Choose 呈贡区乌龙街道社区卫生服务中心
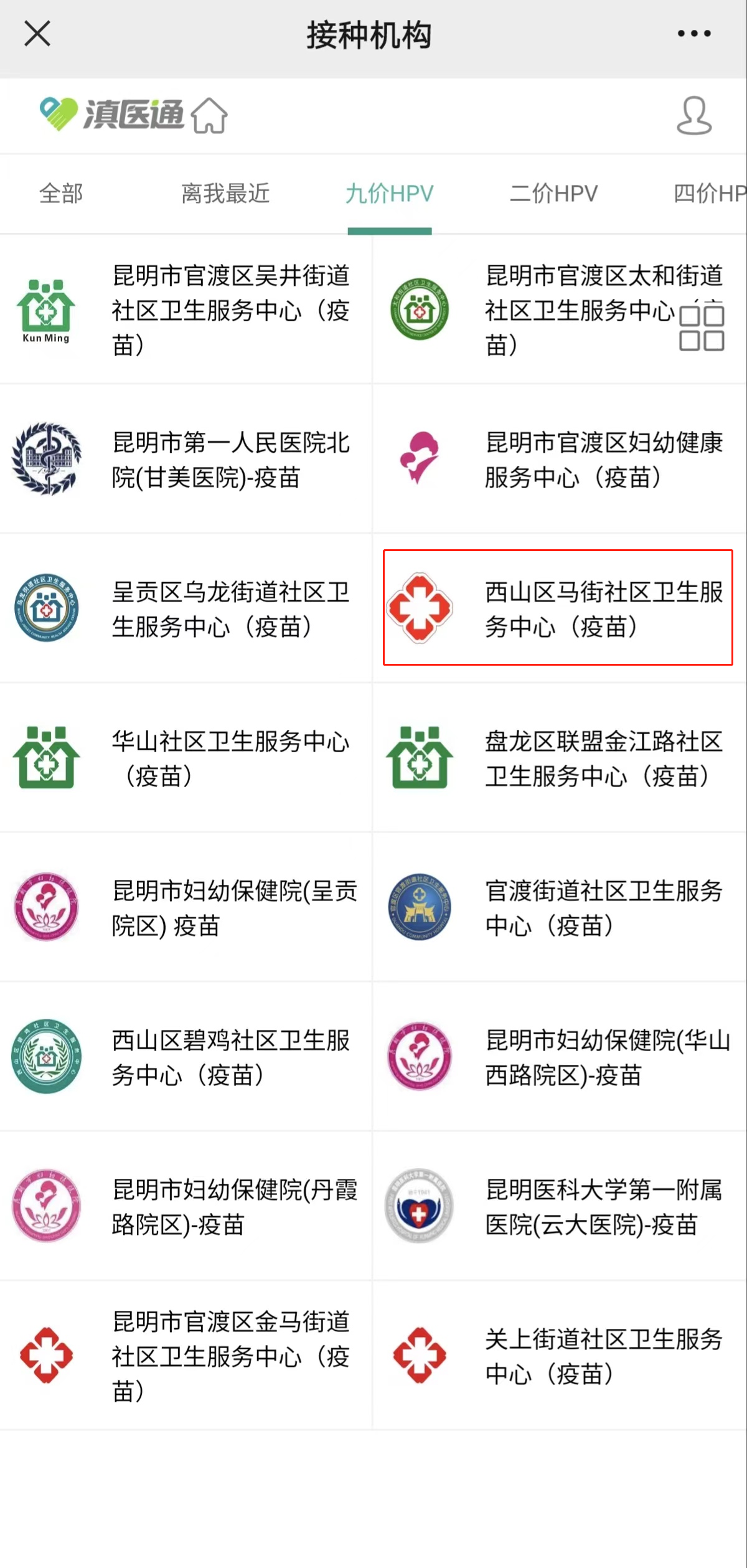747x1568 pixels. coord(187,609)
